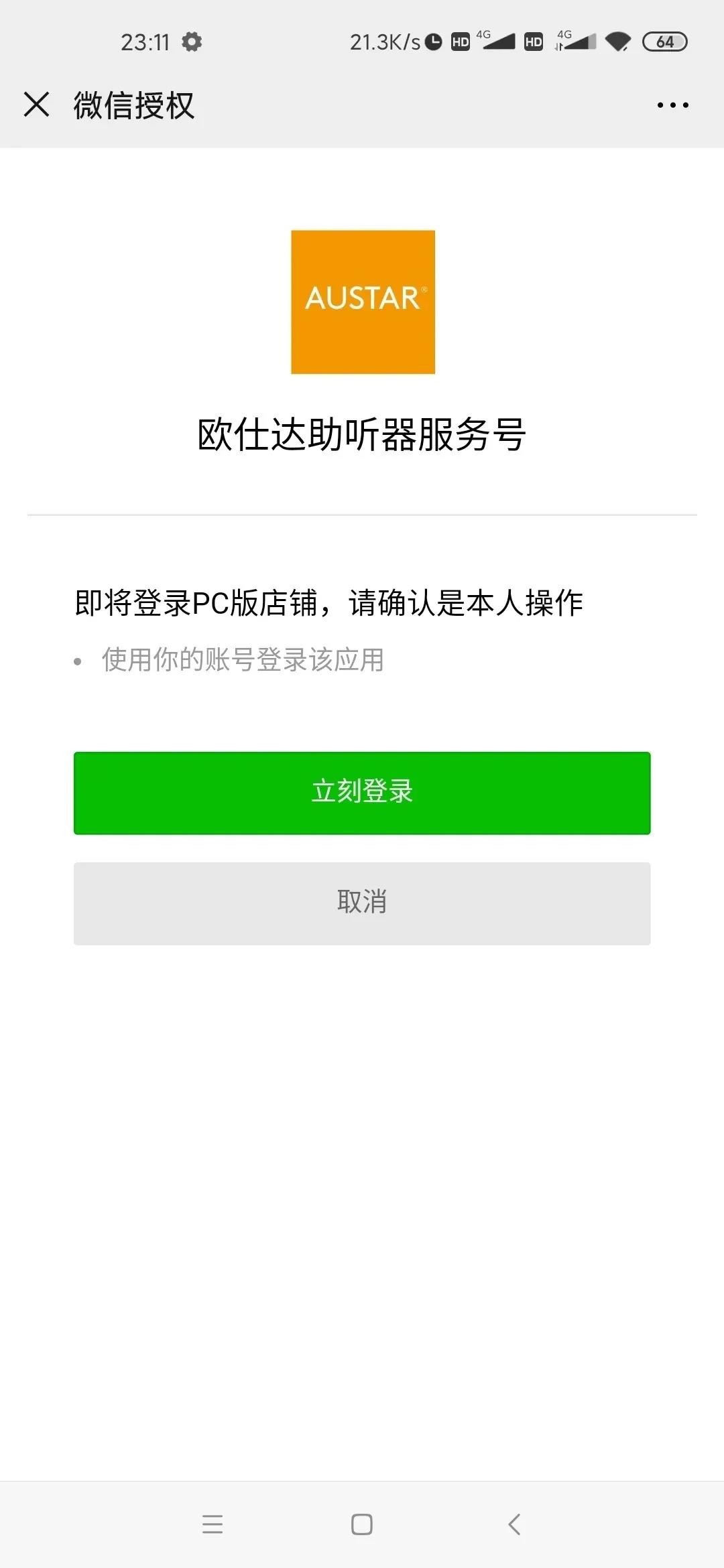
Task: Go back with system back button
Action: [x=514, y=1524]
